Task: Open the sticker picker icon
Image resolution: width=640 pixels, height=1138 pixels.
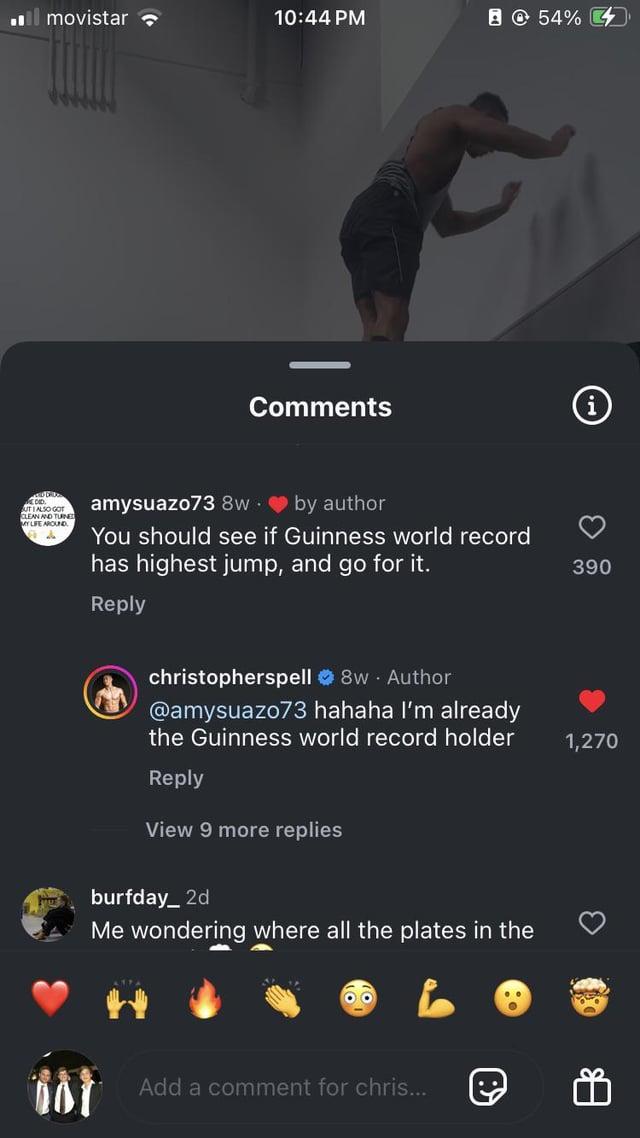Action: coord(489,1087)
